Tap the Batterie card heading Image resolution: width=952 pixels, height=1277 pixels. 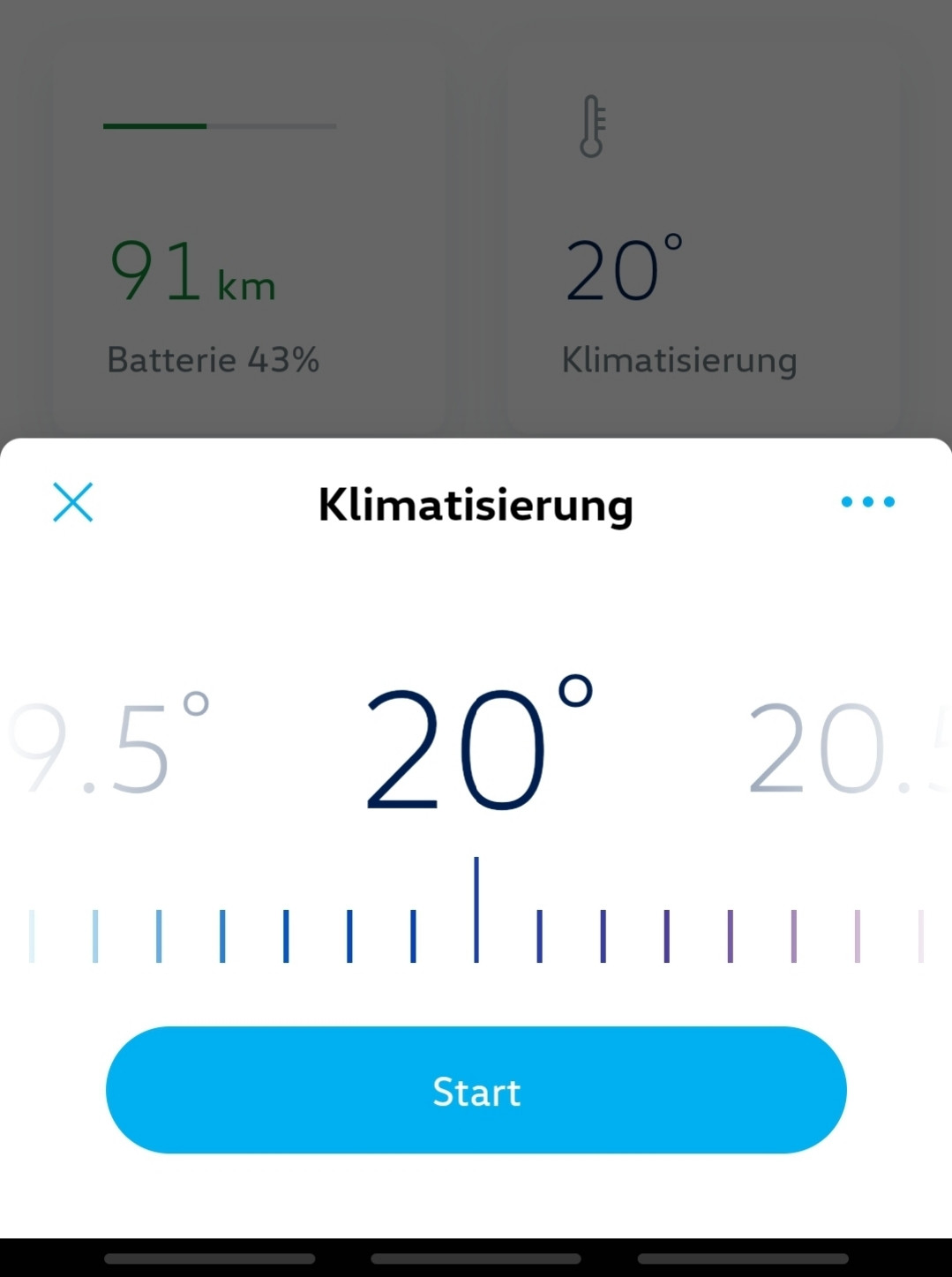212,359
